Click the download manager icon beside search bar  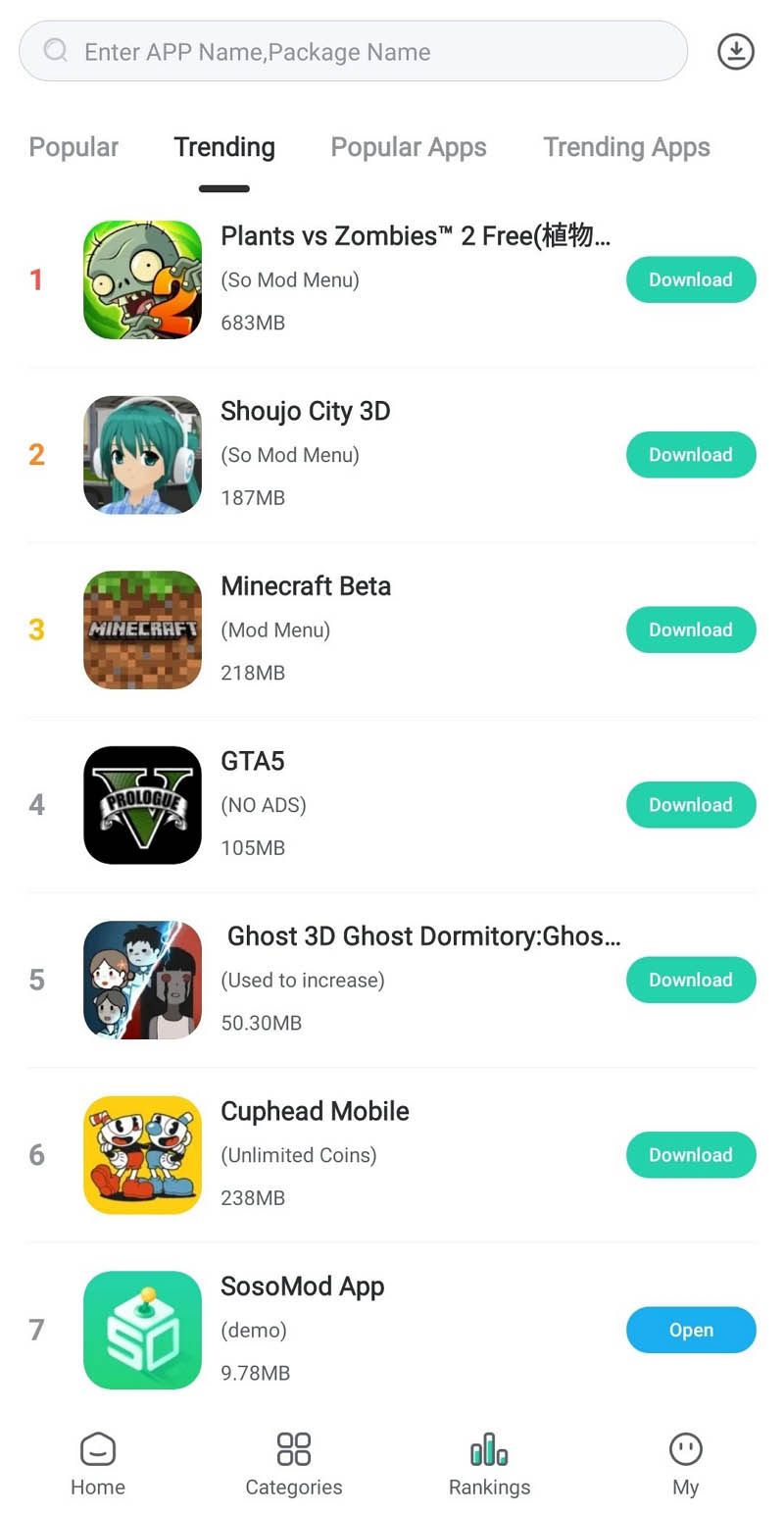735,52
